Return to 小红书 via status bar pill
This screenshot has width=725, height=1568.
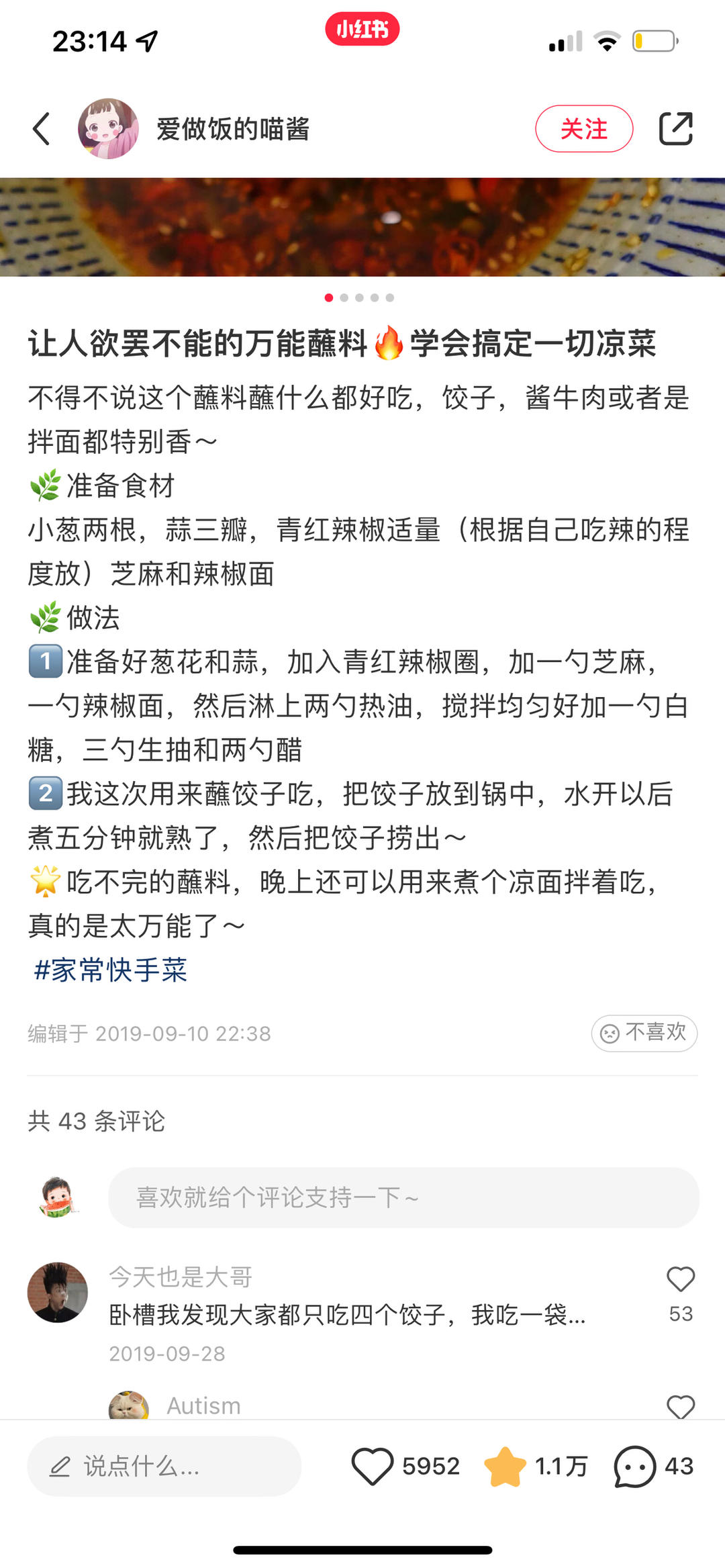pos(362,30)
